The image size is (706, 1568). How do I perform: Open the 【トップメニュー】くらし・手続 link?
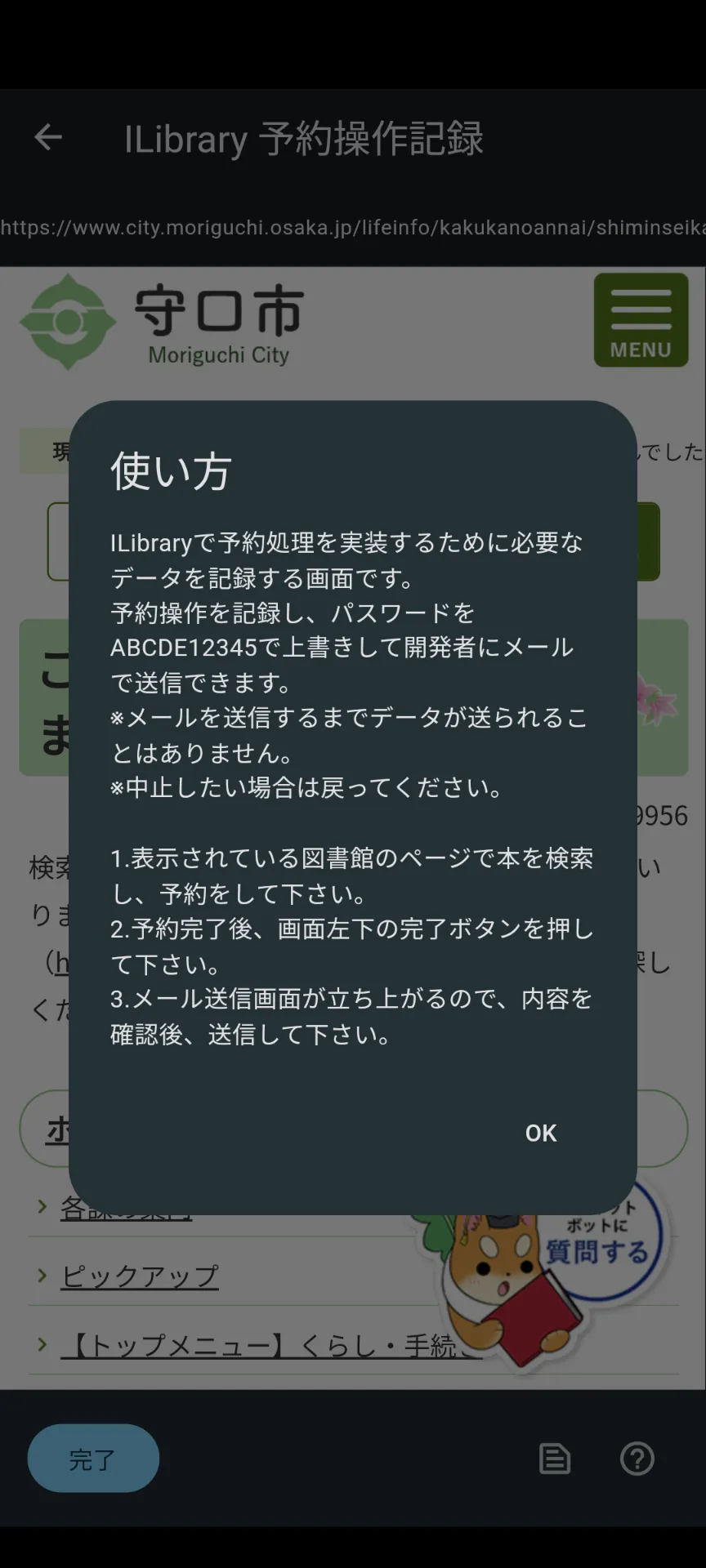click(271, 1344)
